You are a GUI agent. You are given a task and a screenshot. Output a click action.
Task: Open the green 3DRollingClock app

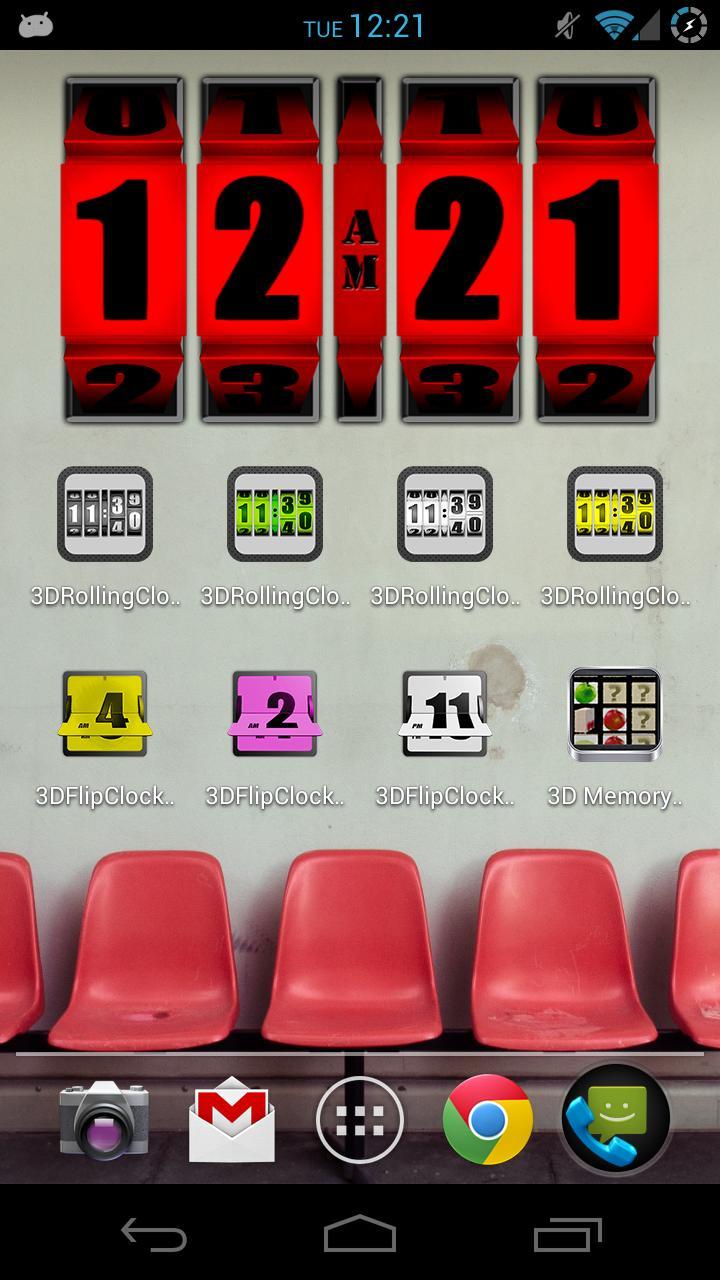tap(275, 514)
